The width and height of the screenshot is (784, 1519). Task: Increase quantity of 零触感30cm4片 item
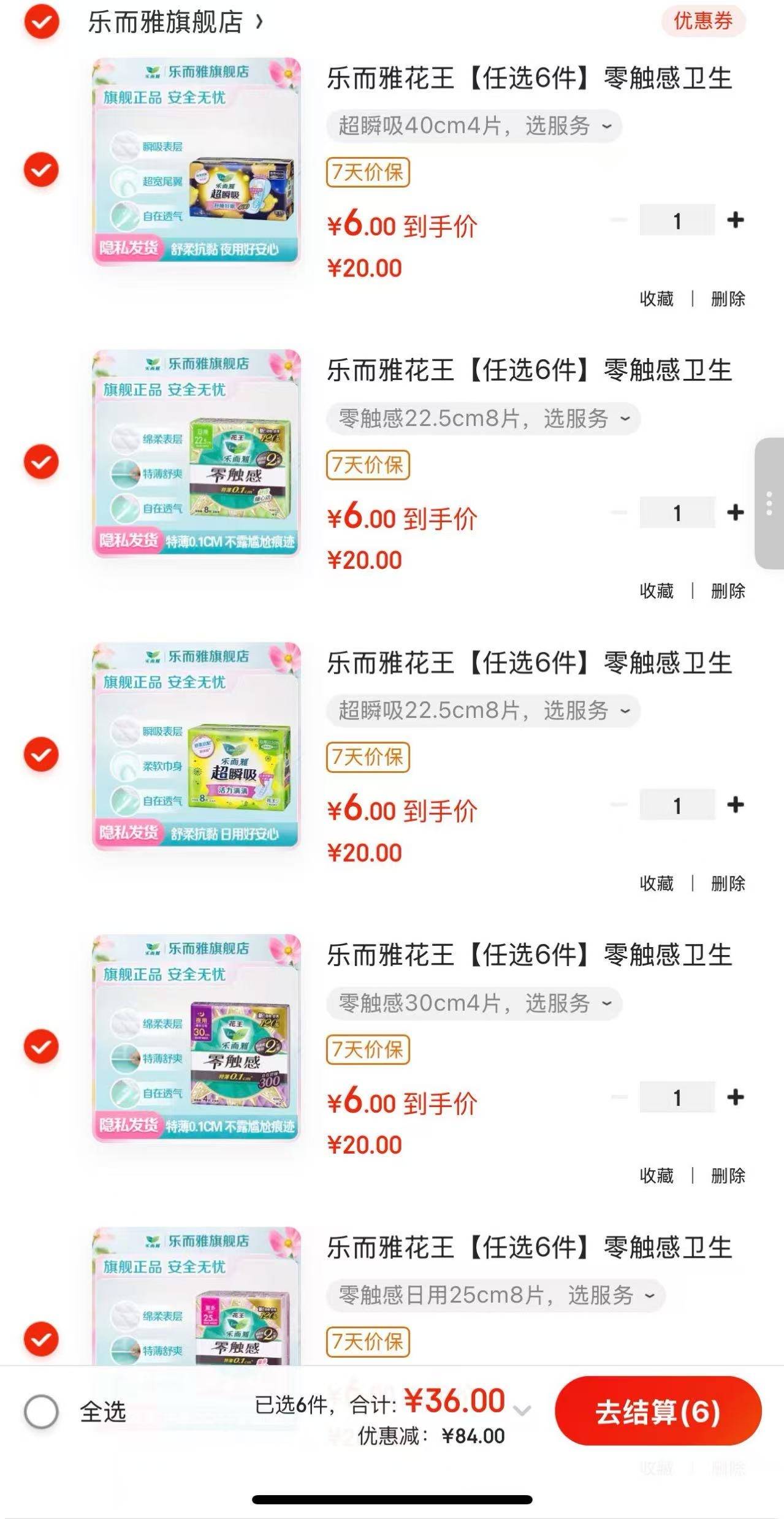[735, 1097]
